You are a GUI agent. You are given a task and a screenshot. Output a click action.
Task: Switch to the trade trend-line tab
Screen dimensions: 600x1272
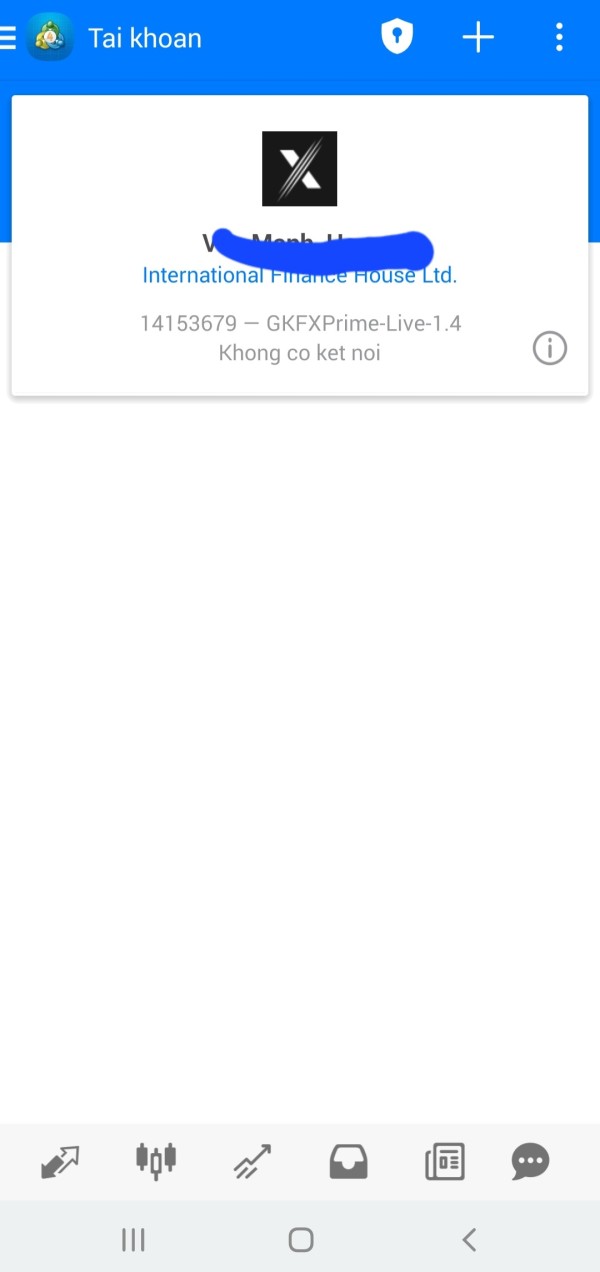(x=252, y=1162)
